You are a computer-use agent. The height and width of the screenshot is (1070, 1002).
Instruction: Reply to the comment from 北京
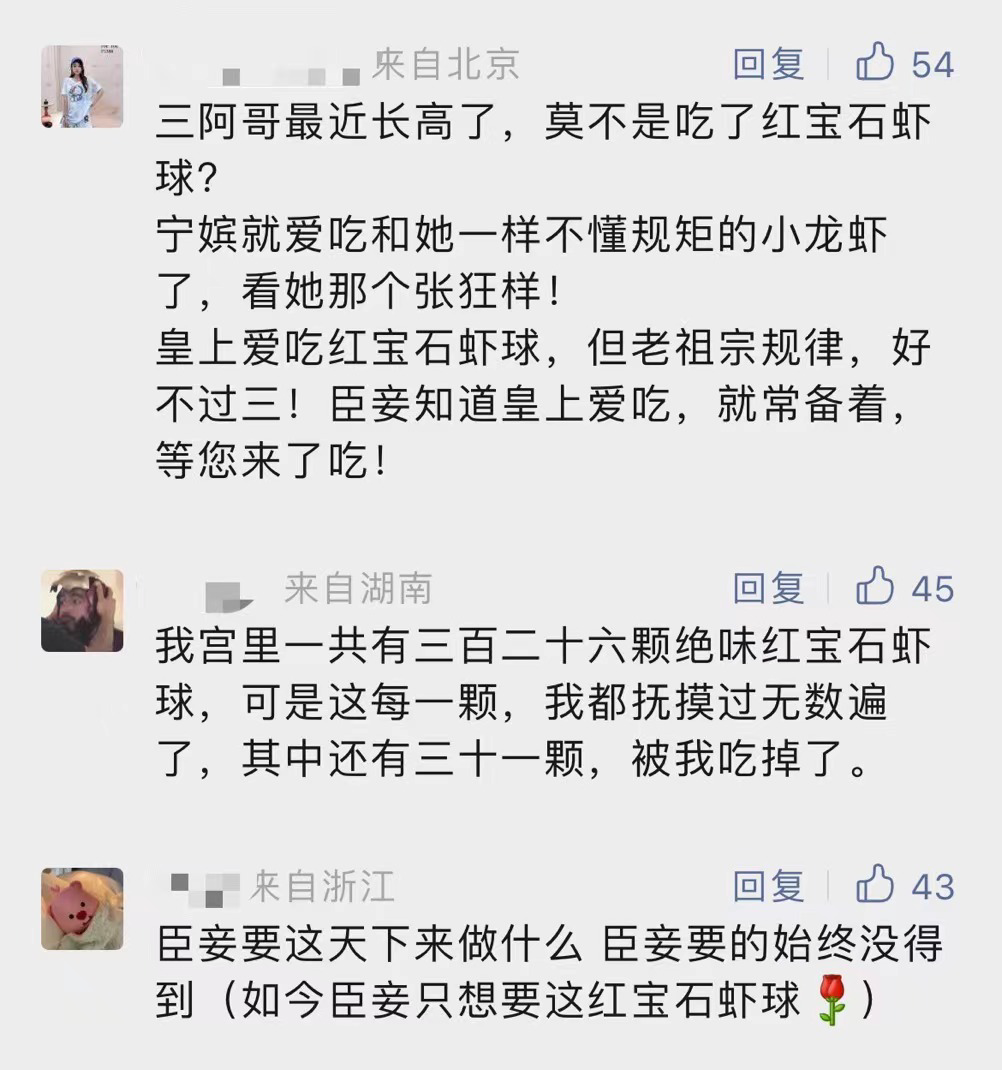pyautogui.click(x=768, y=65)
